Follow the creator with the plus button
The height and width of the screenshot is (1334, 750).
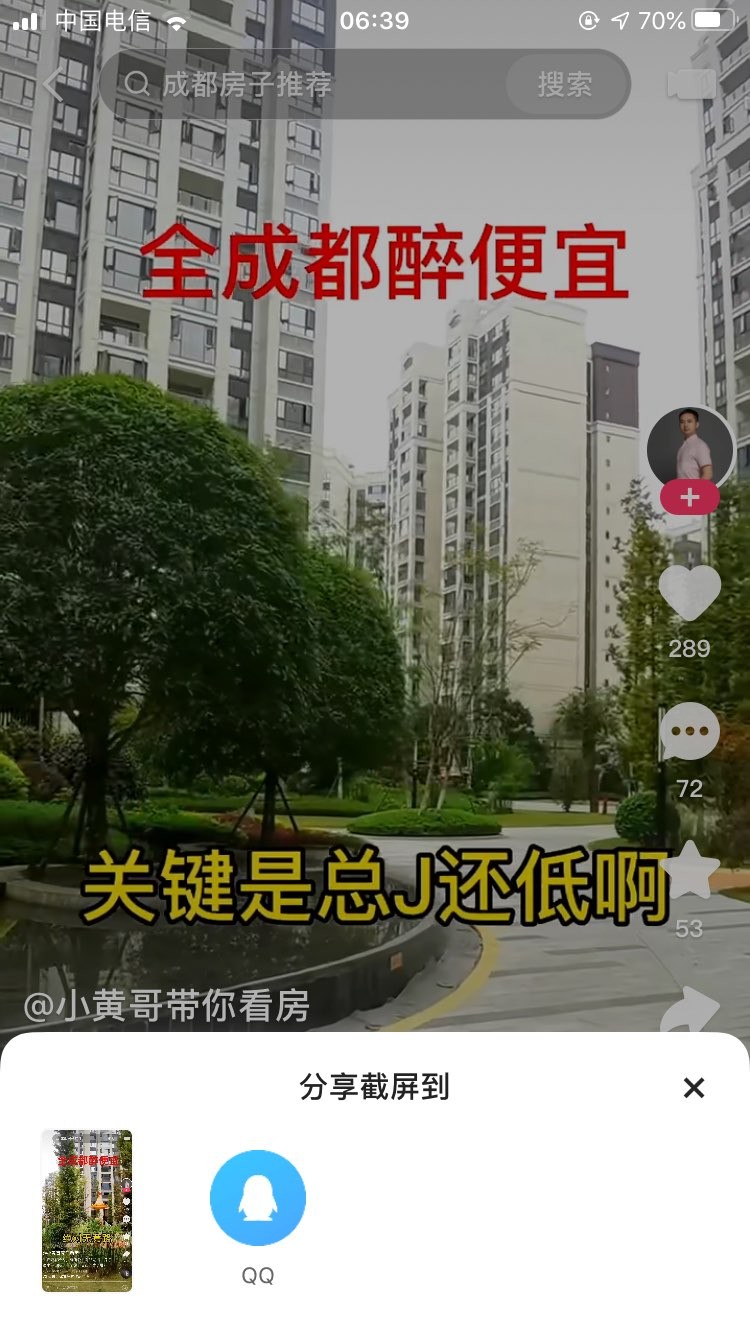689,498
